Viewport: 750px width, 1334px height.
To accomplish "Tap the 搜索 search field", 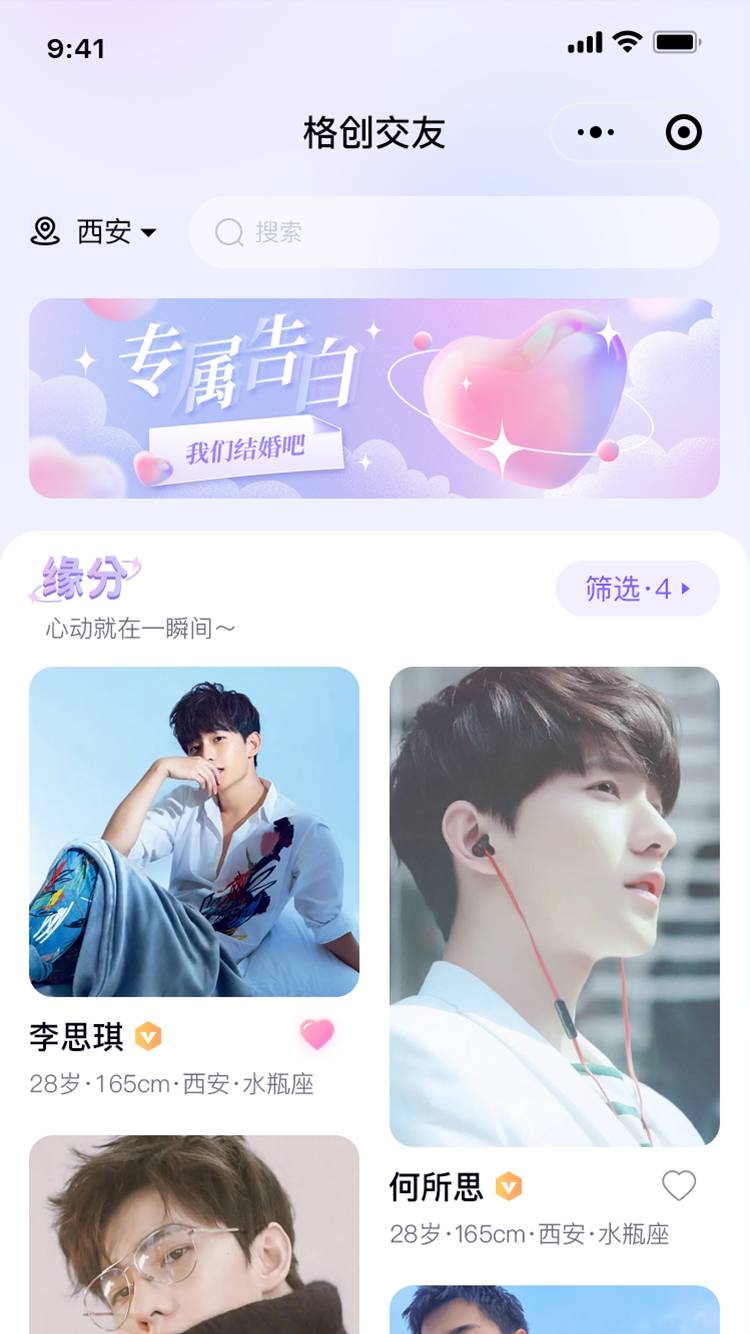I will [x=454, y=232].
